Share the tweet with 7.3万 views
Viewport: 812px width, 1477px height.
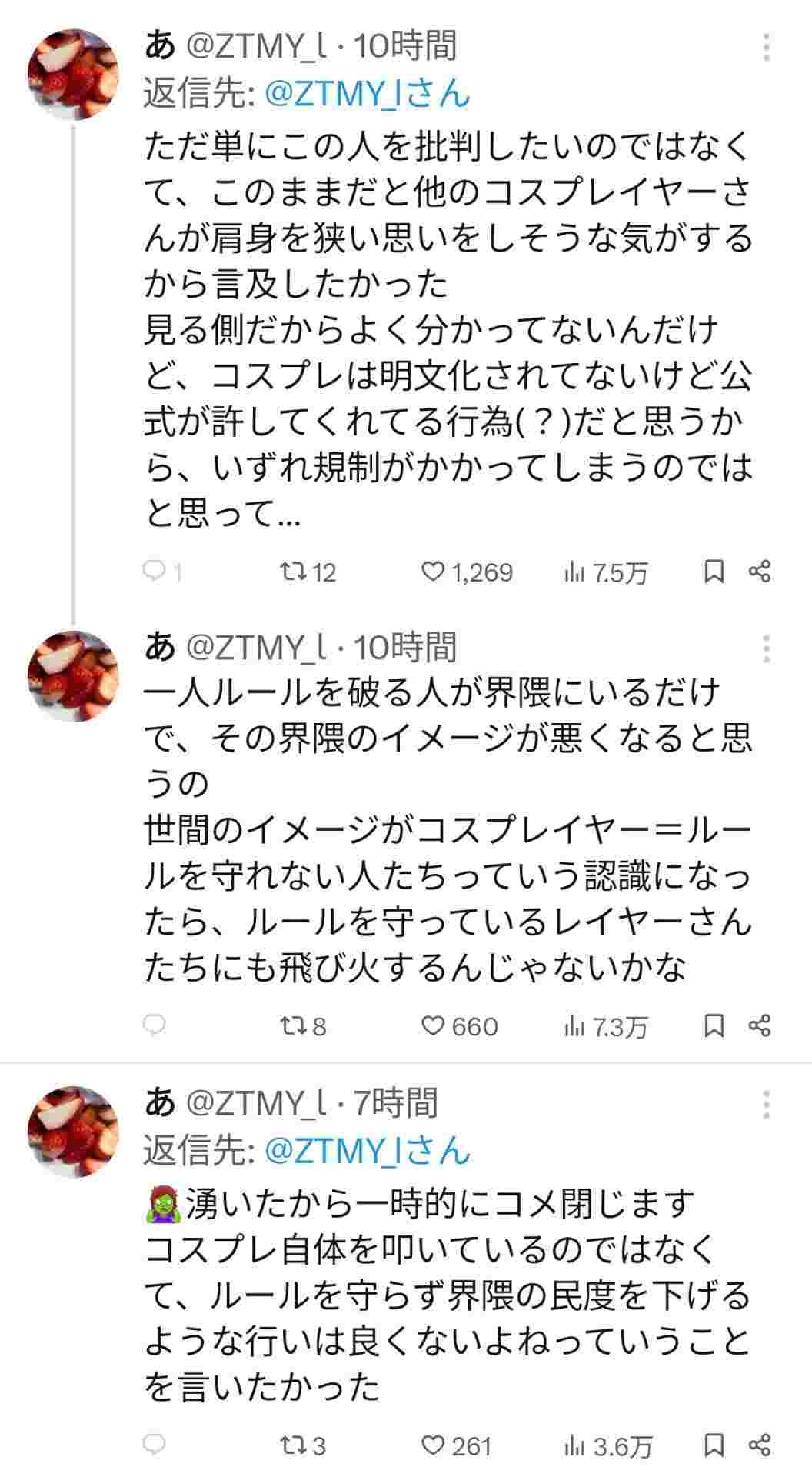(x=760, y=1025)
